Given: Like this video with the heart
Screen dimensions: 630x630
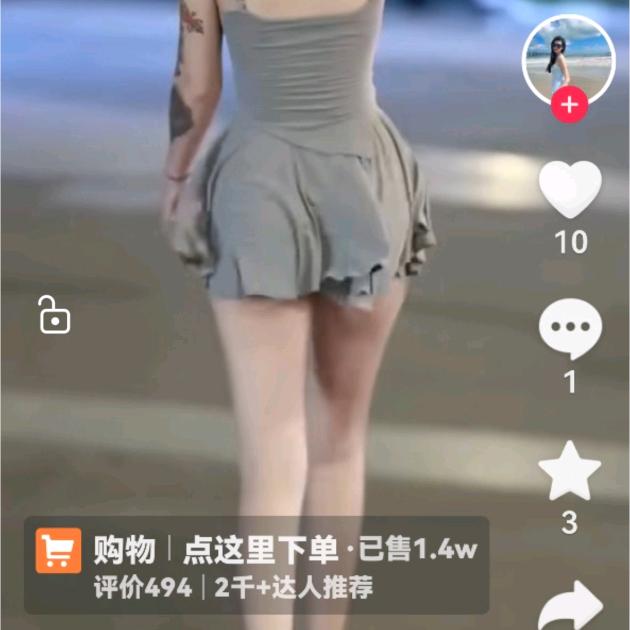Looking at the screenshot, I should pos(570,189).
